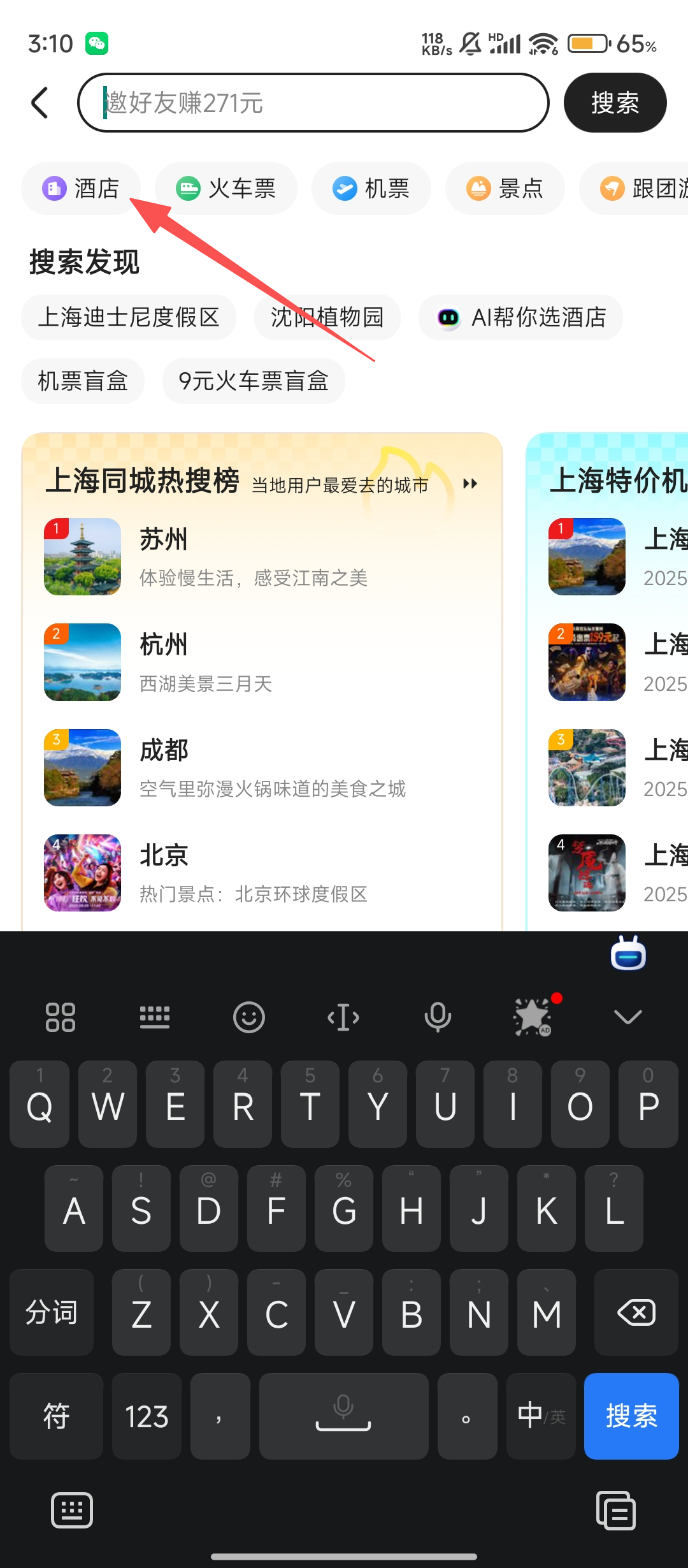This screenshot has width=688, height=1568.
Task: Search for 上海迪士尼度假区
Action: coord(129,317)
